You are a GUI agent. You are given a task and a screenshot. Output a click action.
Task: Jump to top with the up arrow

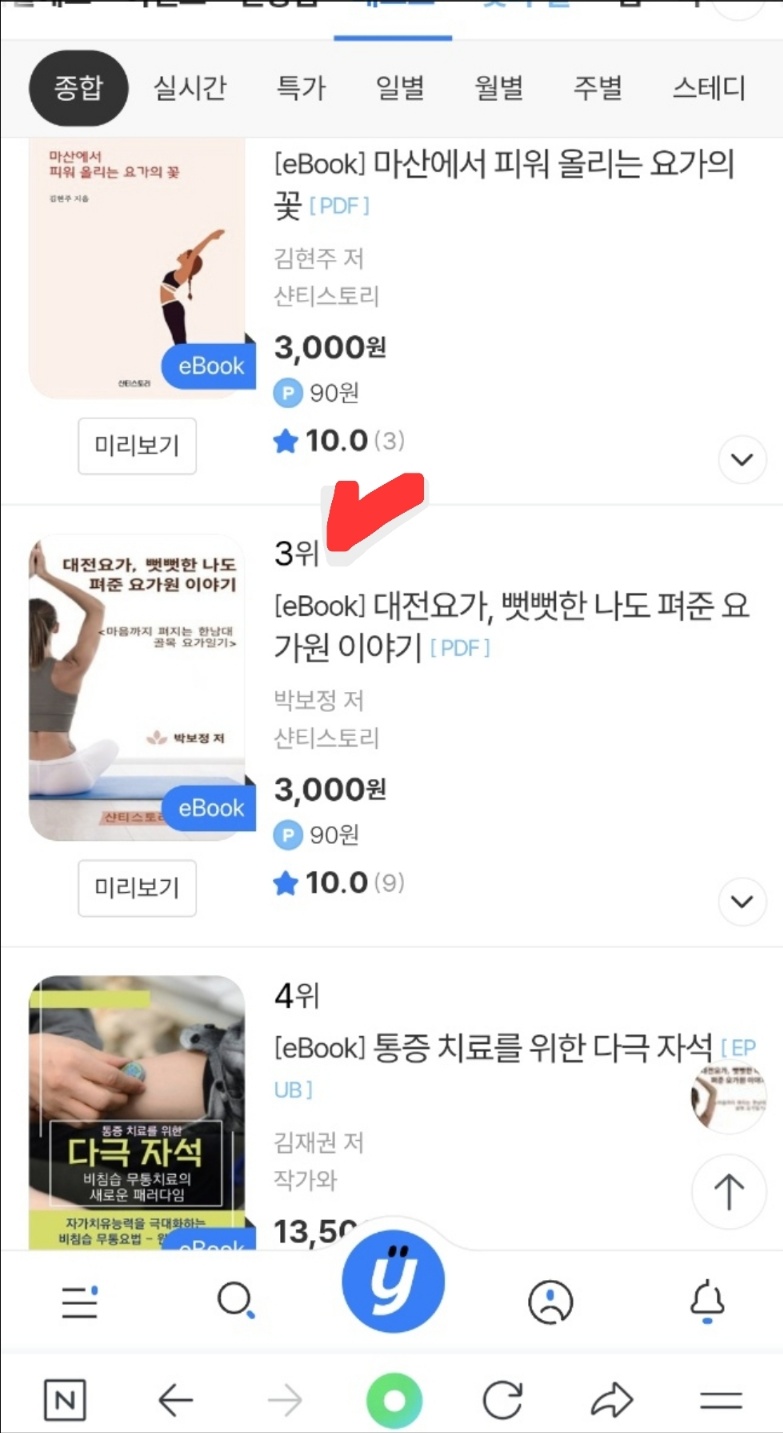tap(729, 1191)
